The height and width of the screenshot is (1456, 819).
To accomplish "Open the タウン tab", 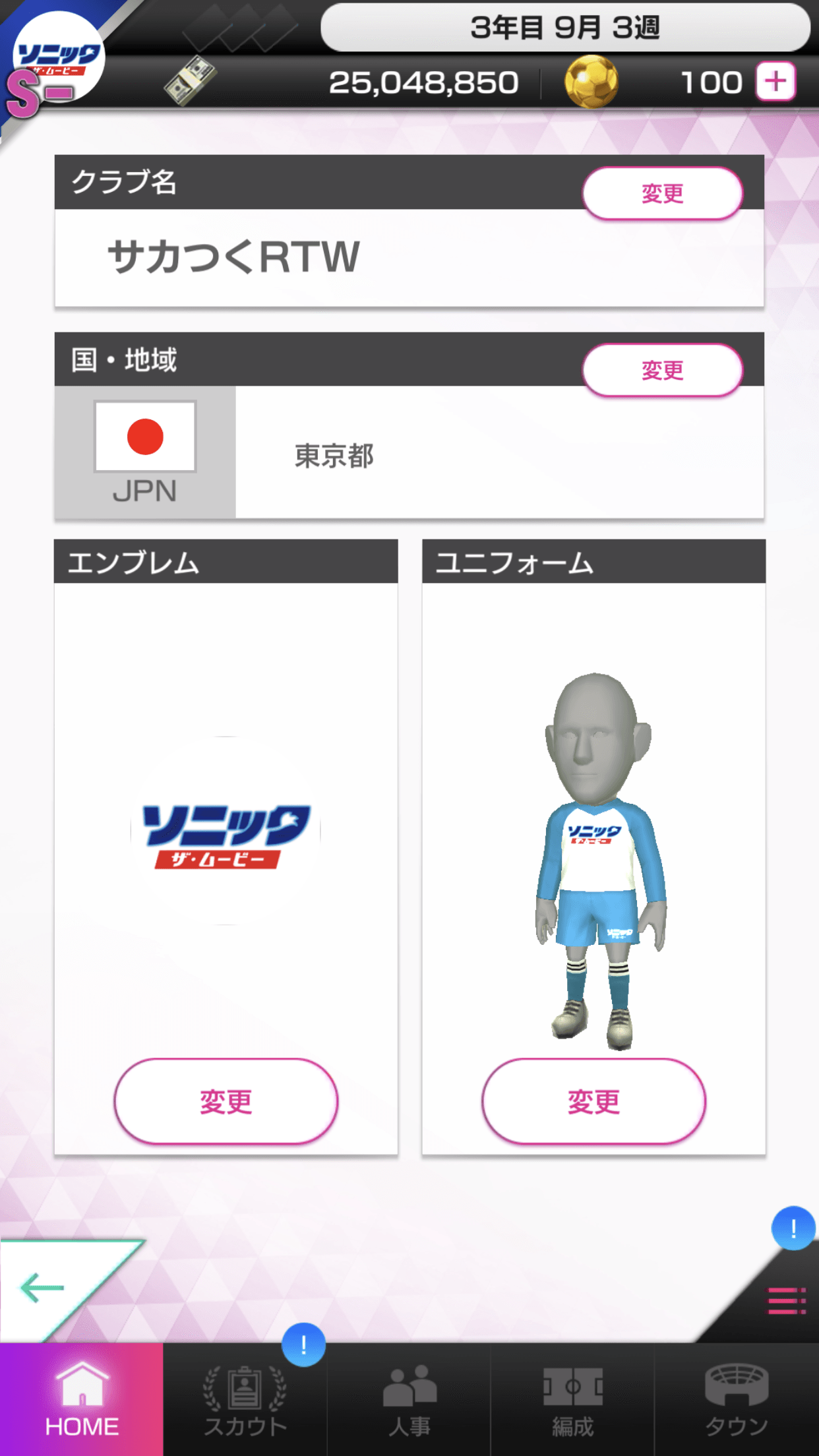I will 736,1399.
